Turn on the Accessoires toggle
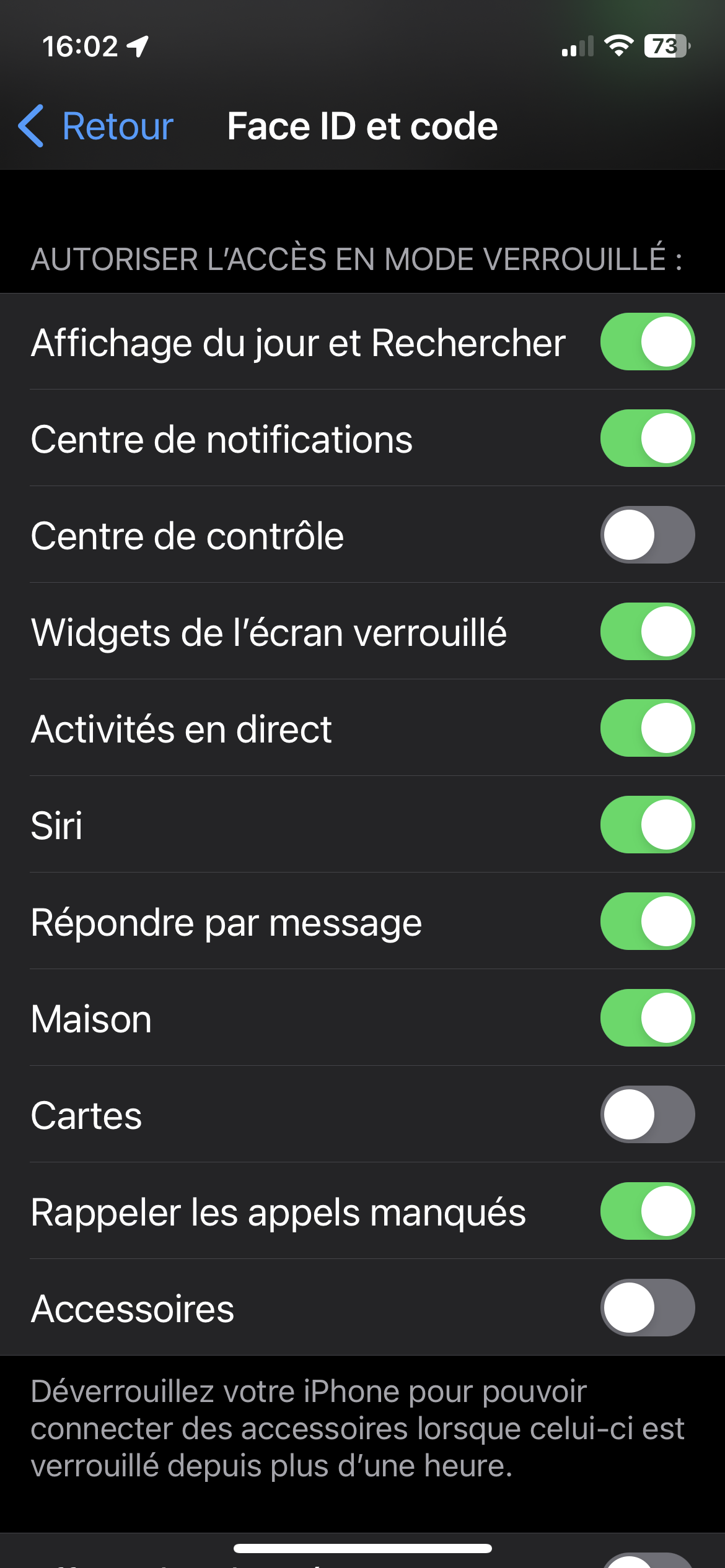 (647, 1308)
